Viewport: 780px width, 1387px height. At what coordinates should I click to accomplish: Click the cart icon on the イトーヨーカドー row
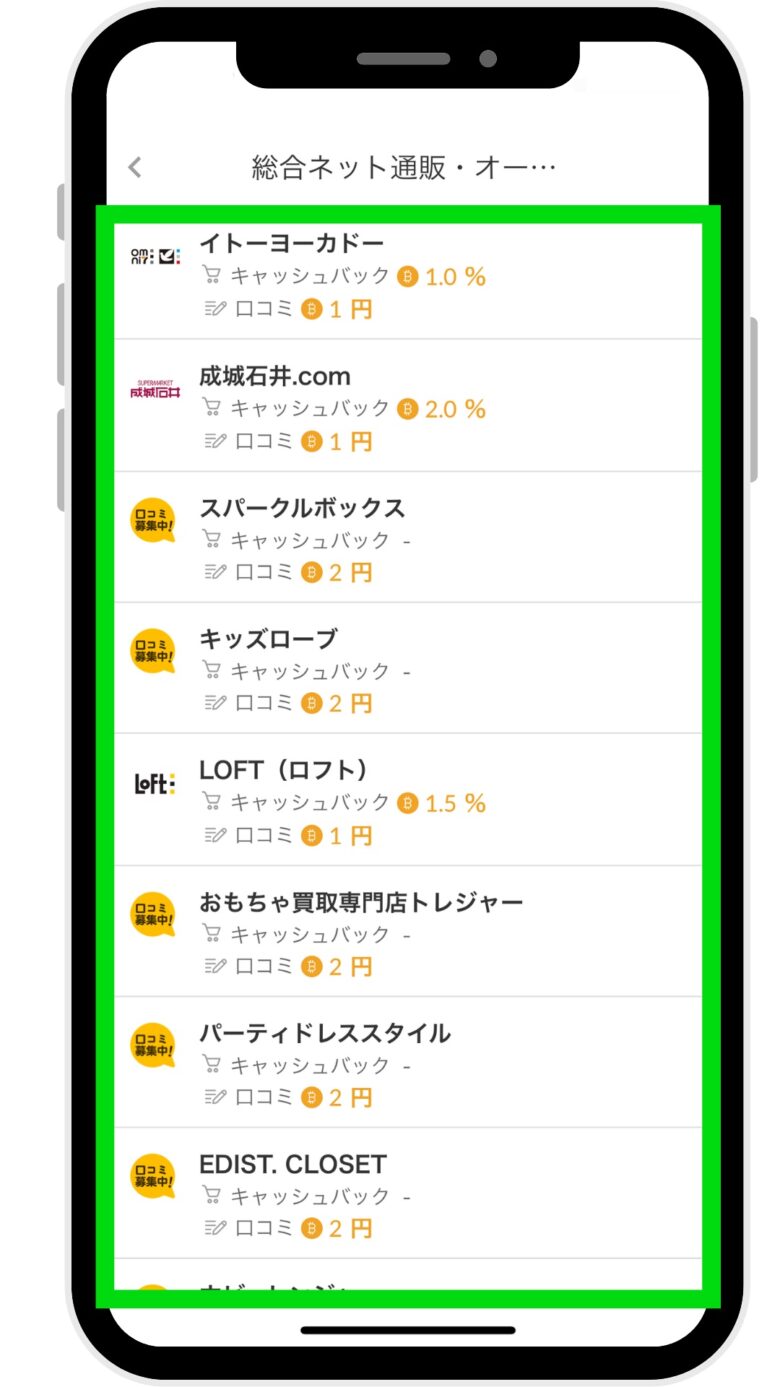[x=212, y=276]
